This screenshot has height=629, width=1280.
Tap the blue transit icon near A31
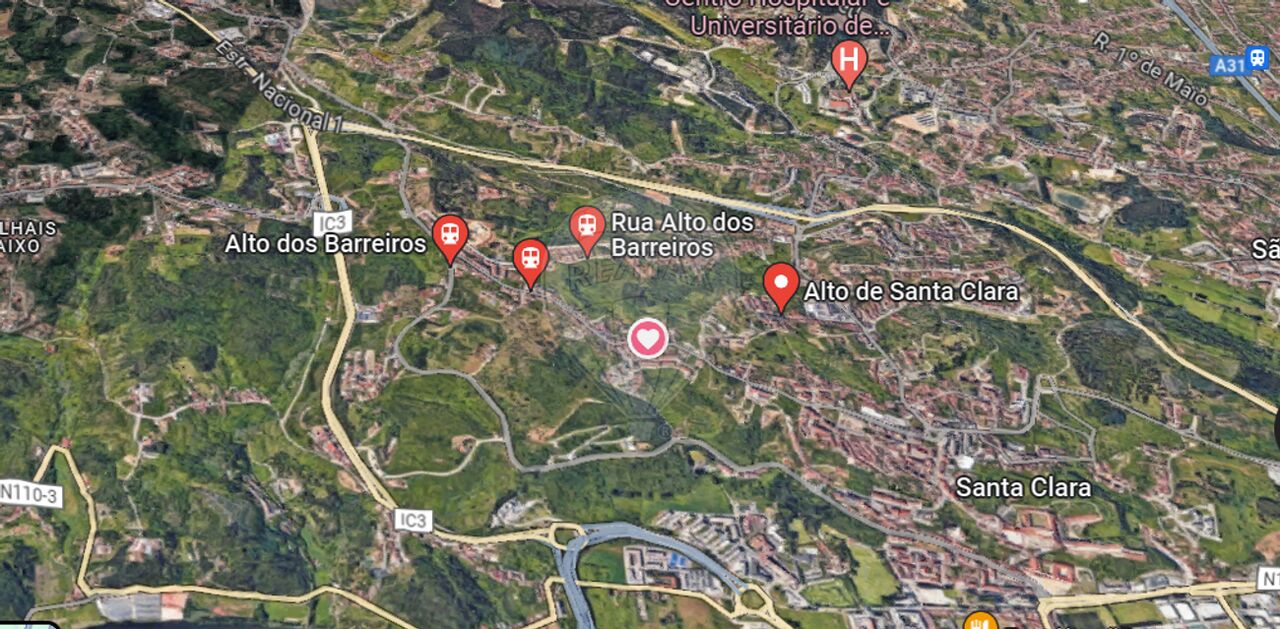(x=1258, y=58)
